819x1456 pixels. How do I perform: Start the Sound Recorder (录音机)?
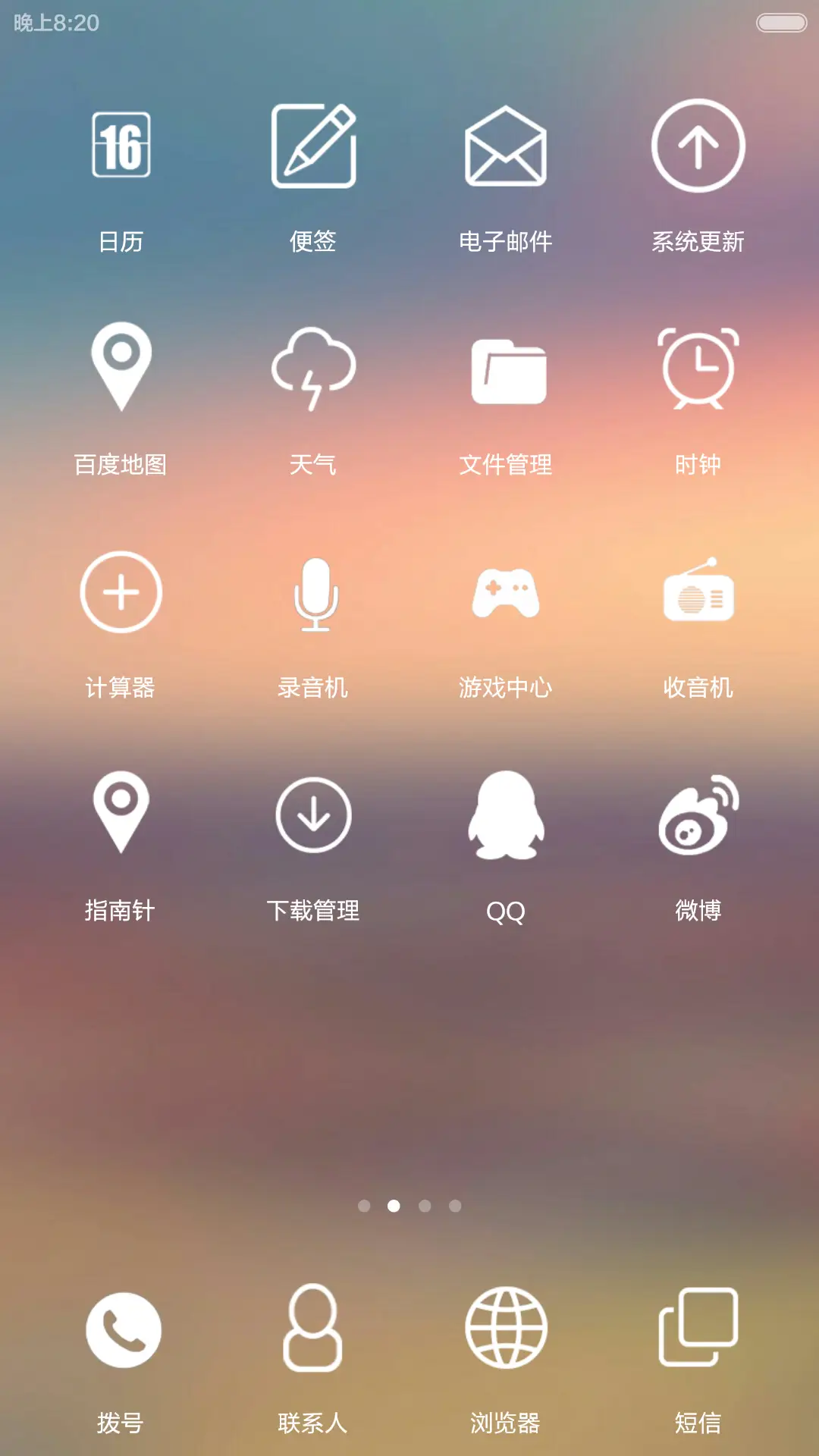pos(315,593)
